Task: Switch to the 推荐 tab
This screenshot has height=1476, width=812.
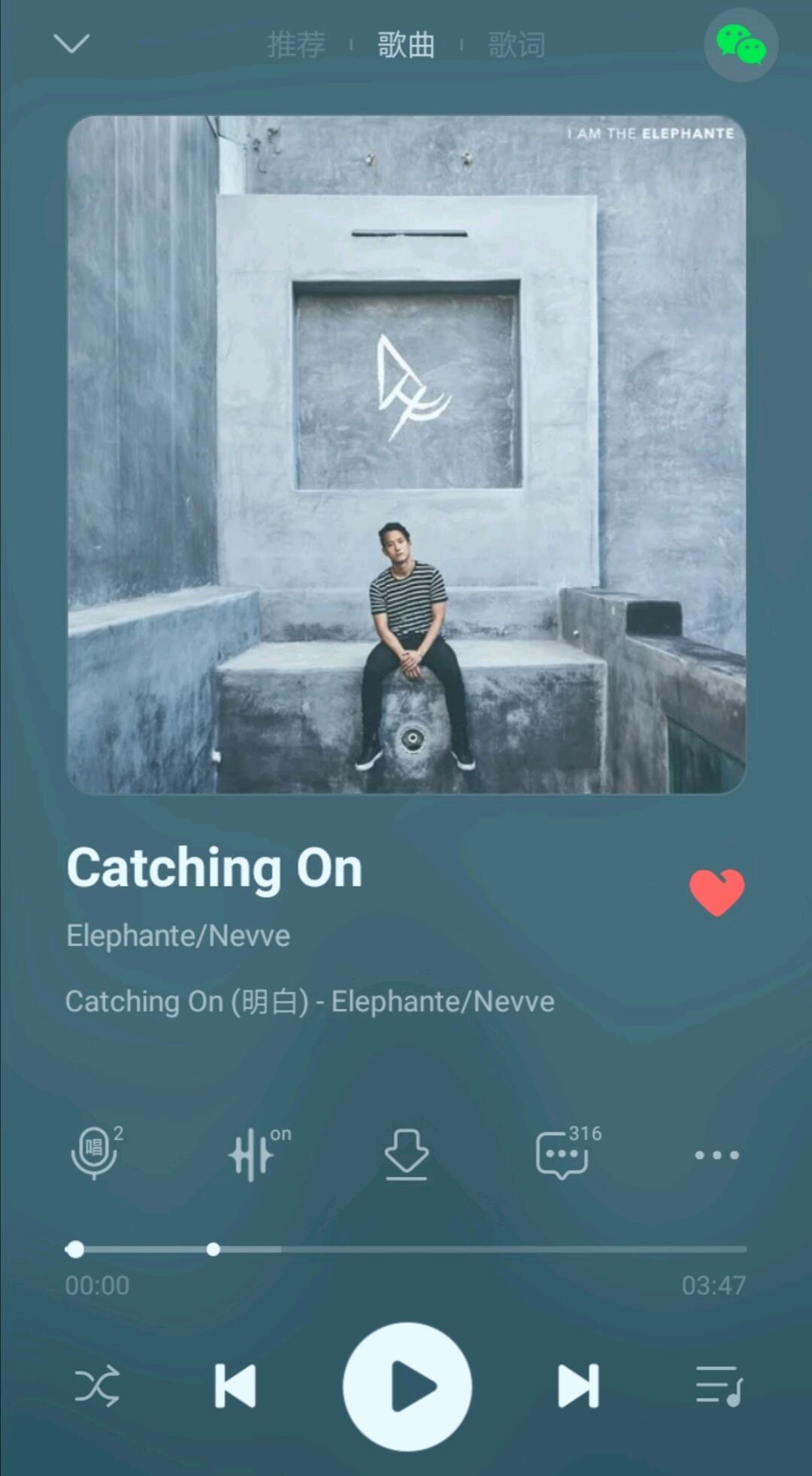Action: [296, 45]
